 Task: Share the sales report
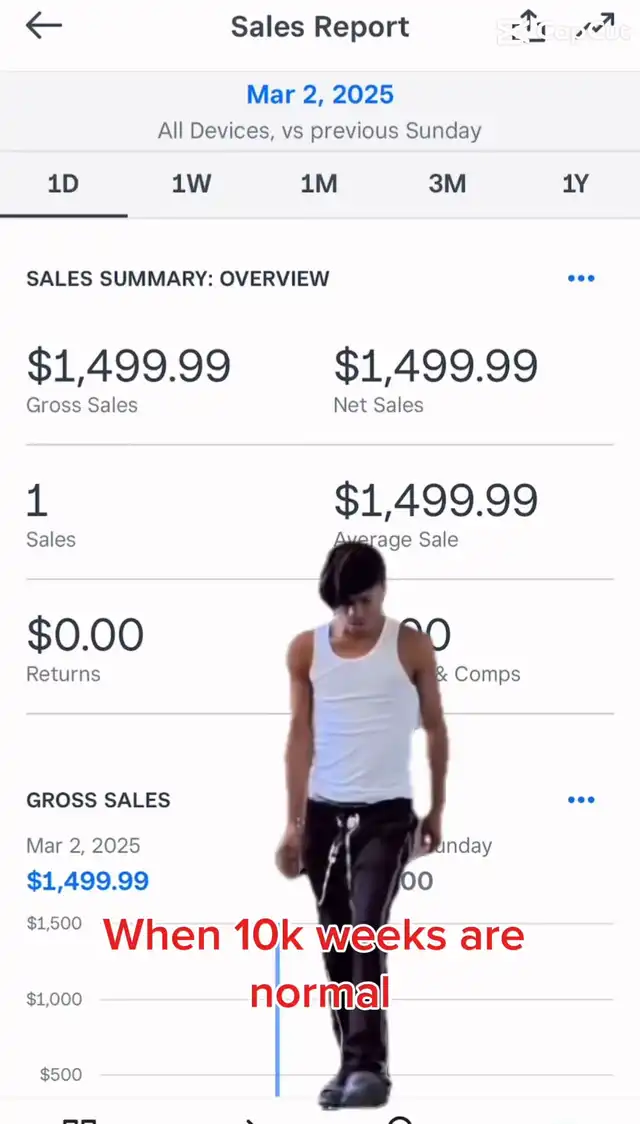[529, 26]
